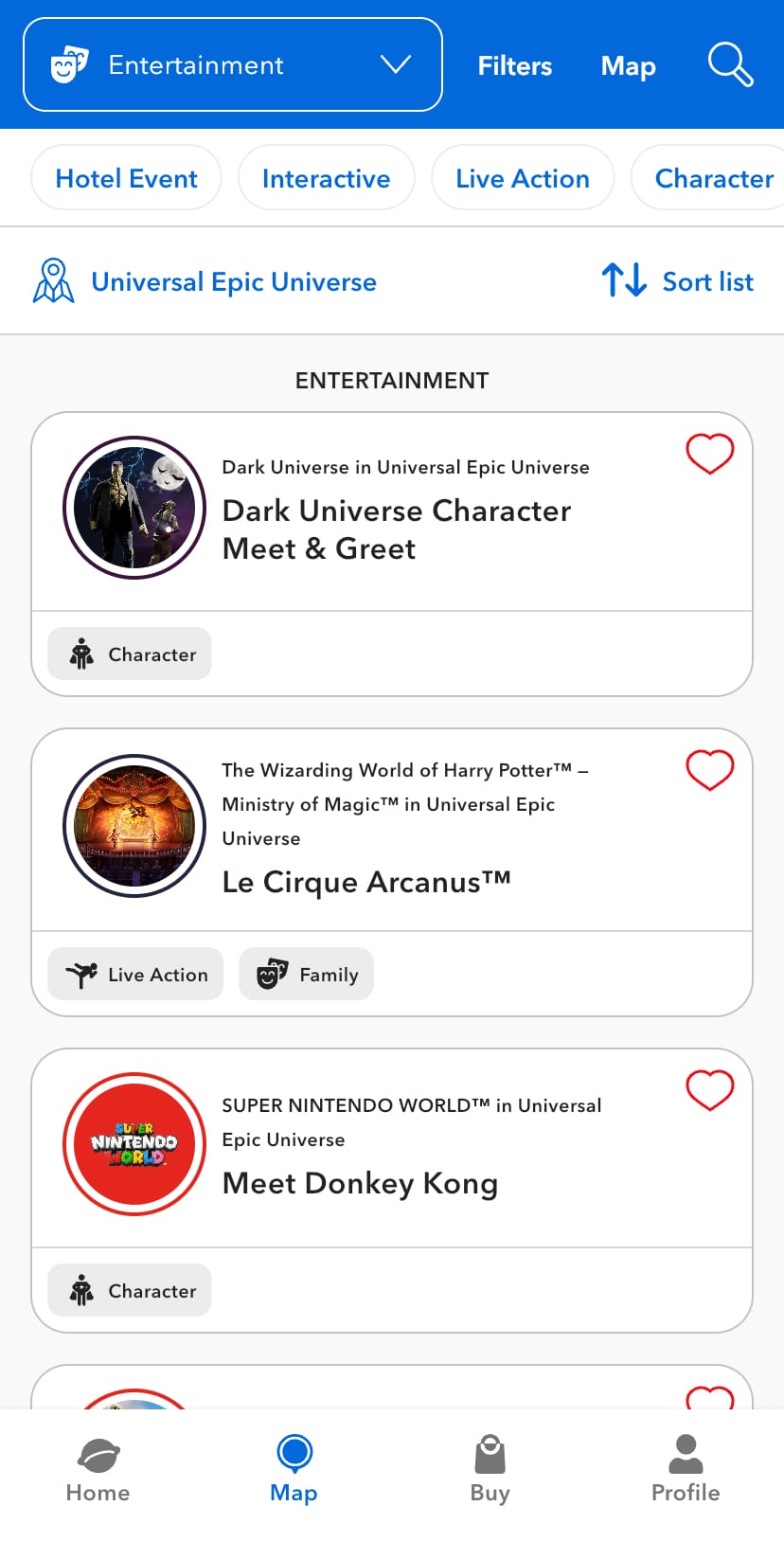The height and width of the screenshot is (1542, 784).
Task: Open the Profile tab
Action: [685, 1470]
